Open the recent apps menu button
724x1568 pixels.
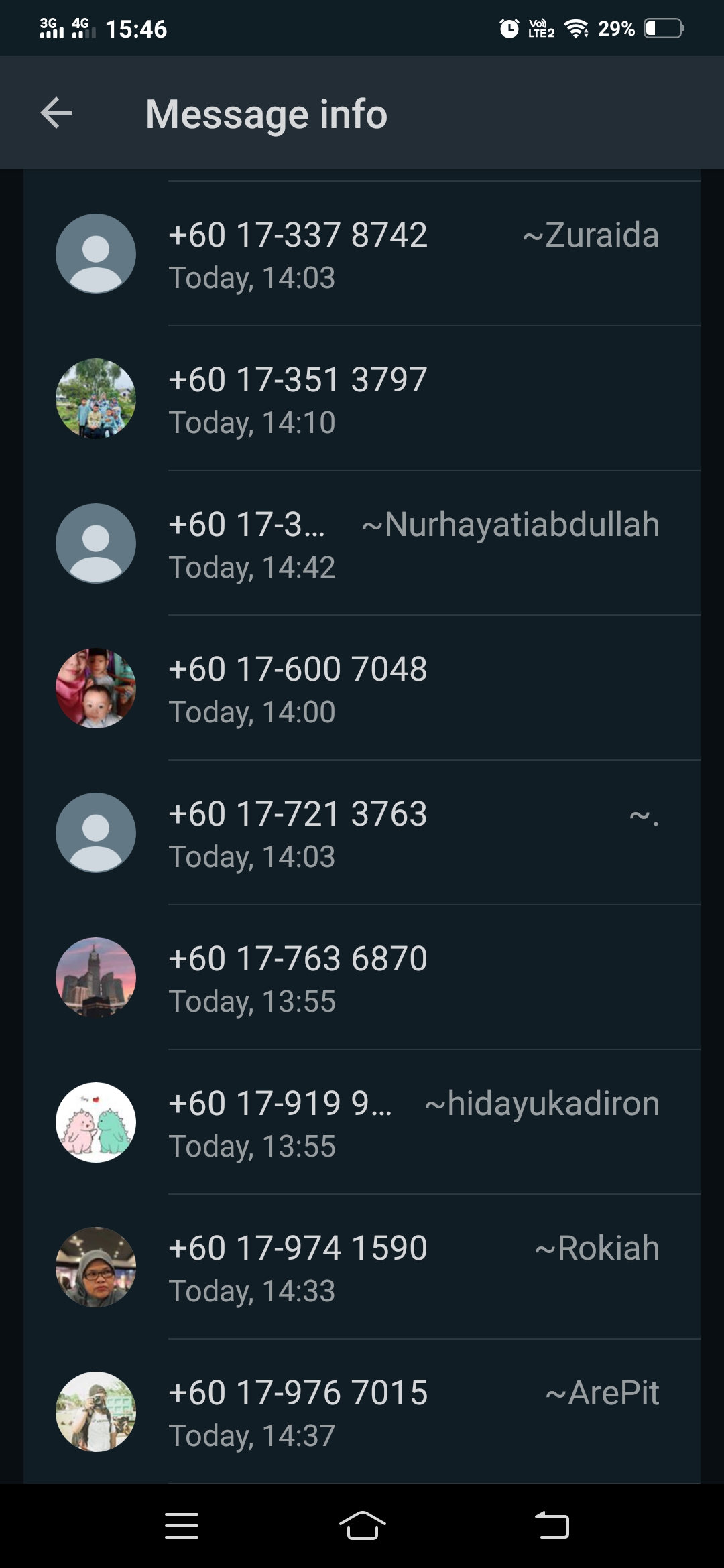pyautogui.click(x=182, y=1526)
